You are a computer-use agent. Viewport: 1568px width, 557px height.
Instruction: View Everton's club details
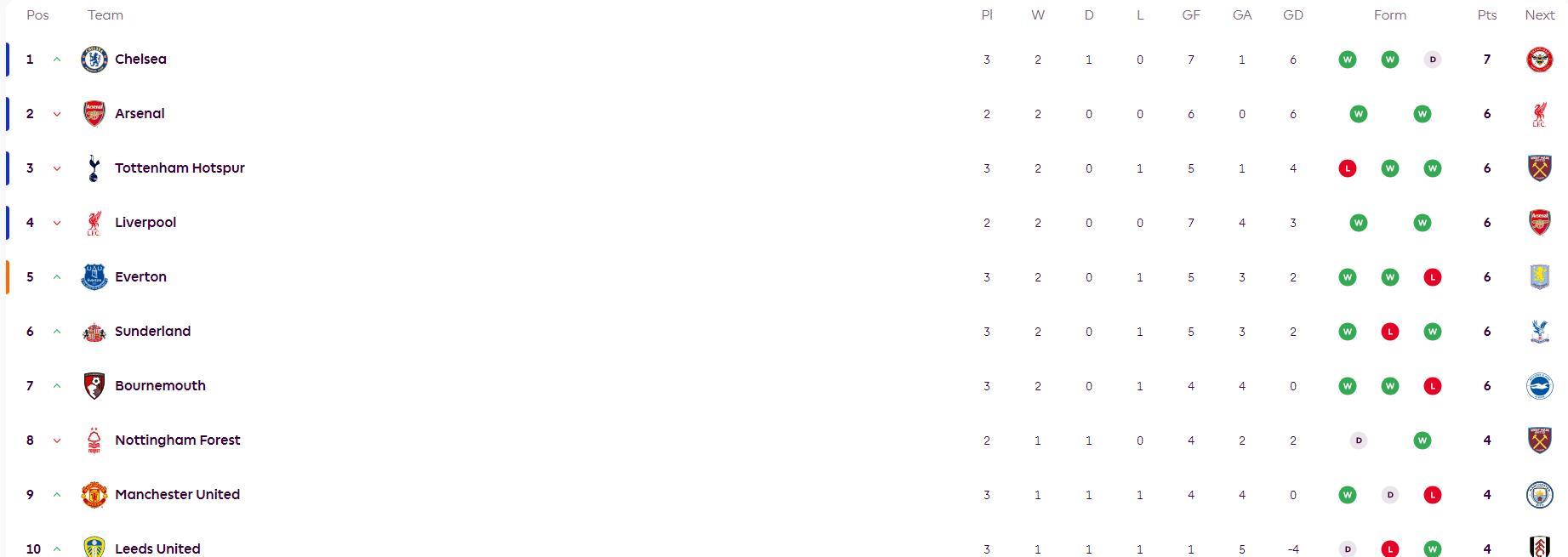140,277
